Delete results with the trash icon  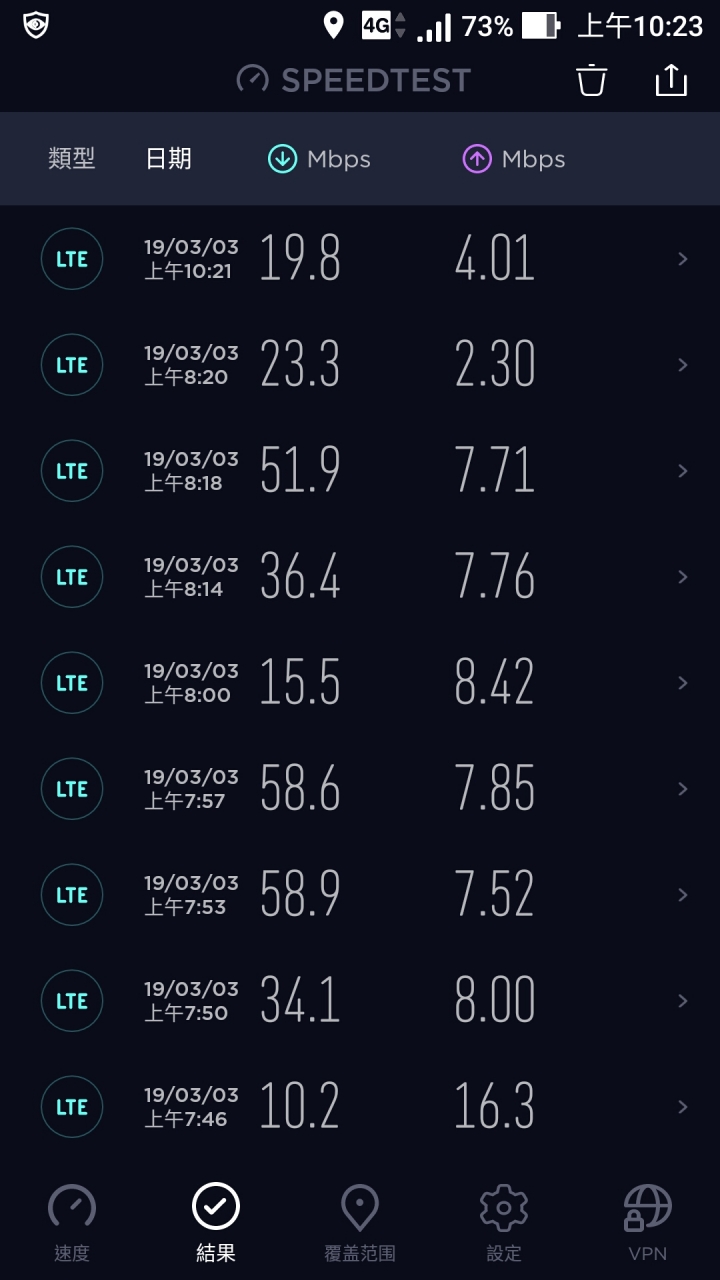click(x=592, y=80)
